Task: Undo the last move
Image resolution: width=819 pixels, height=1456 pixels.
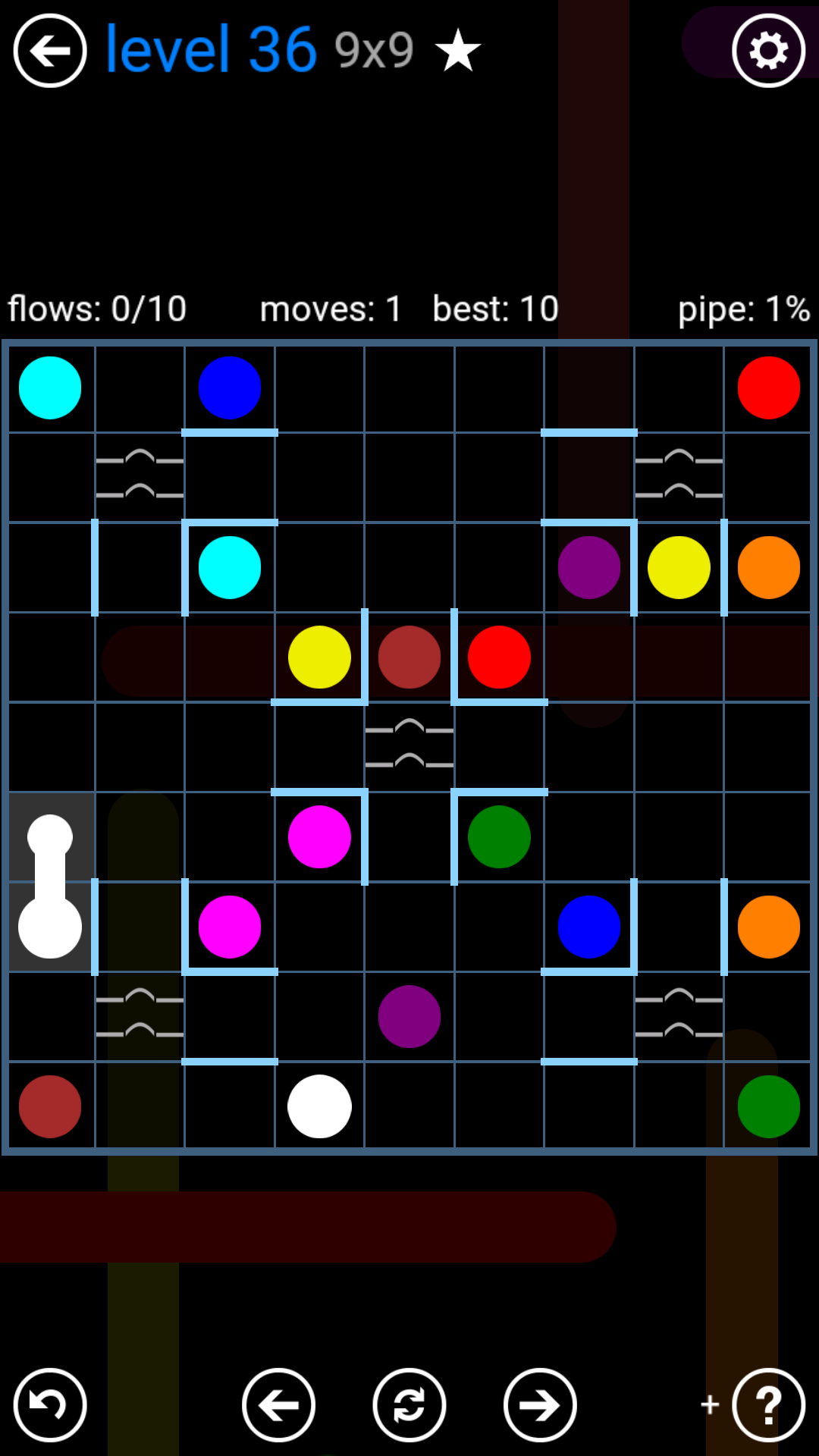Action: tap(50, 1405)
